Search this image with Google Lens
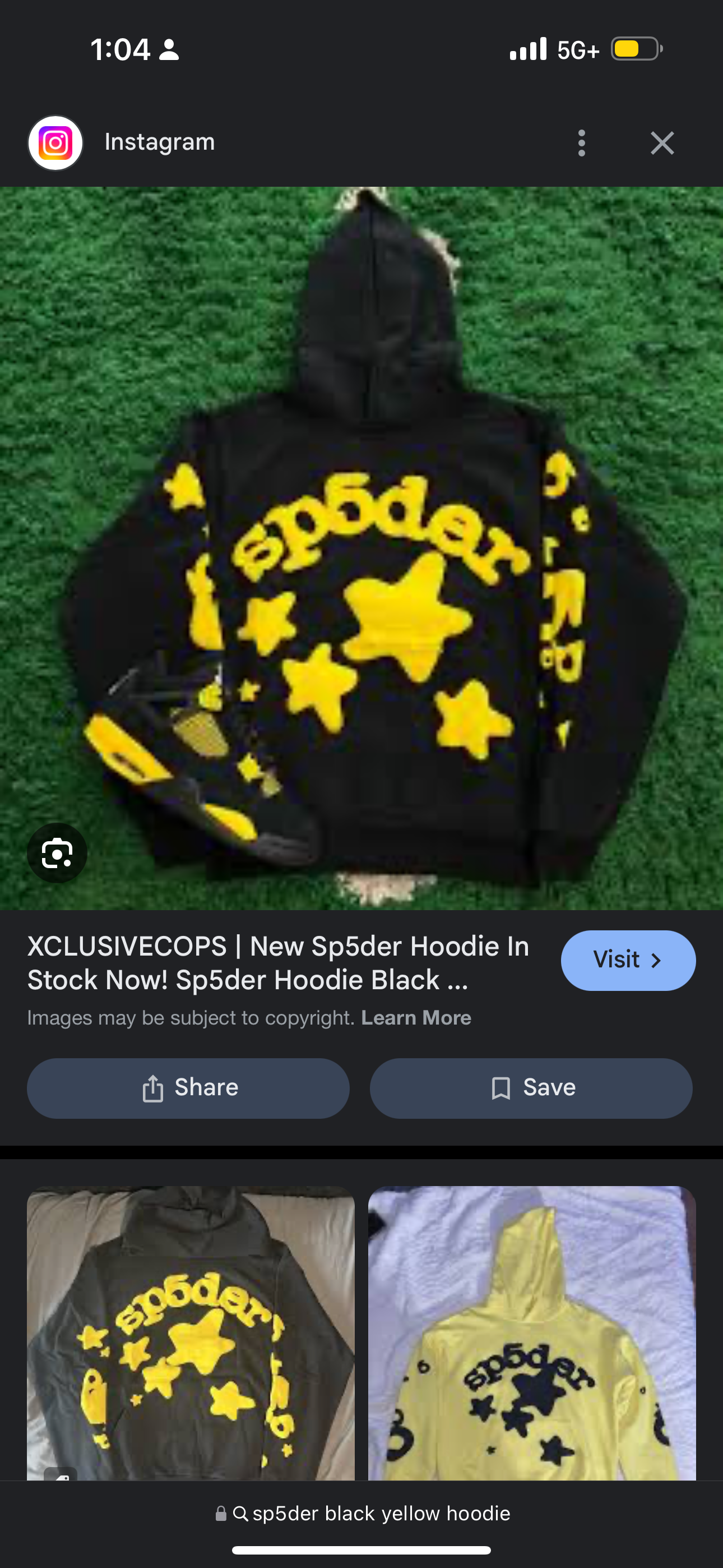The height and width of the screenshot is (1568, 723). pos(57,853)
